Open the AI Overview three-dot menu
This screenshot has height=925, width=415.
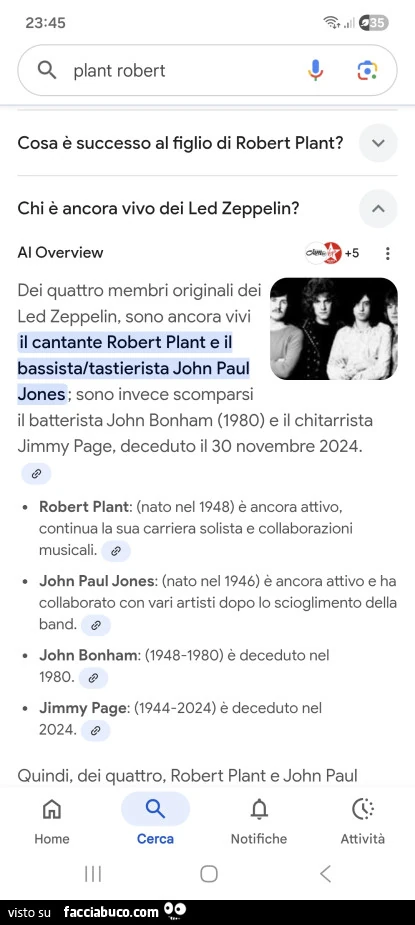coord(387,254)
